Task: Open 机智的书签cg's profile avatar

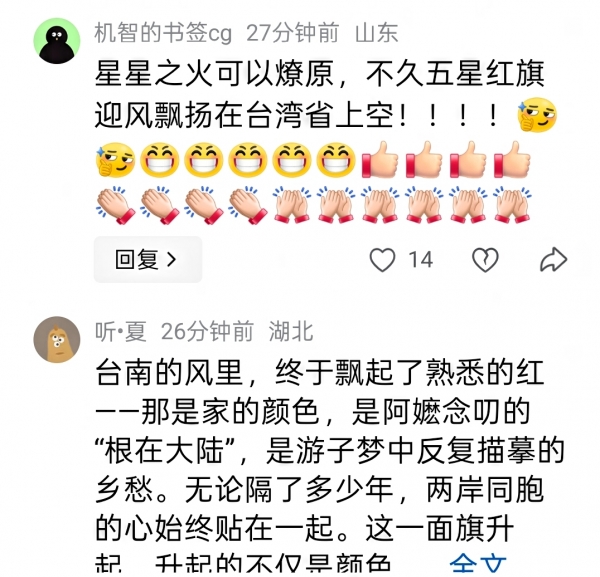Action: (x=56, y=41)
